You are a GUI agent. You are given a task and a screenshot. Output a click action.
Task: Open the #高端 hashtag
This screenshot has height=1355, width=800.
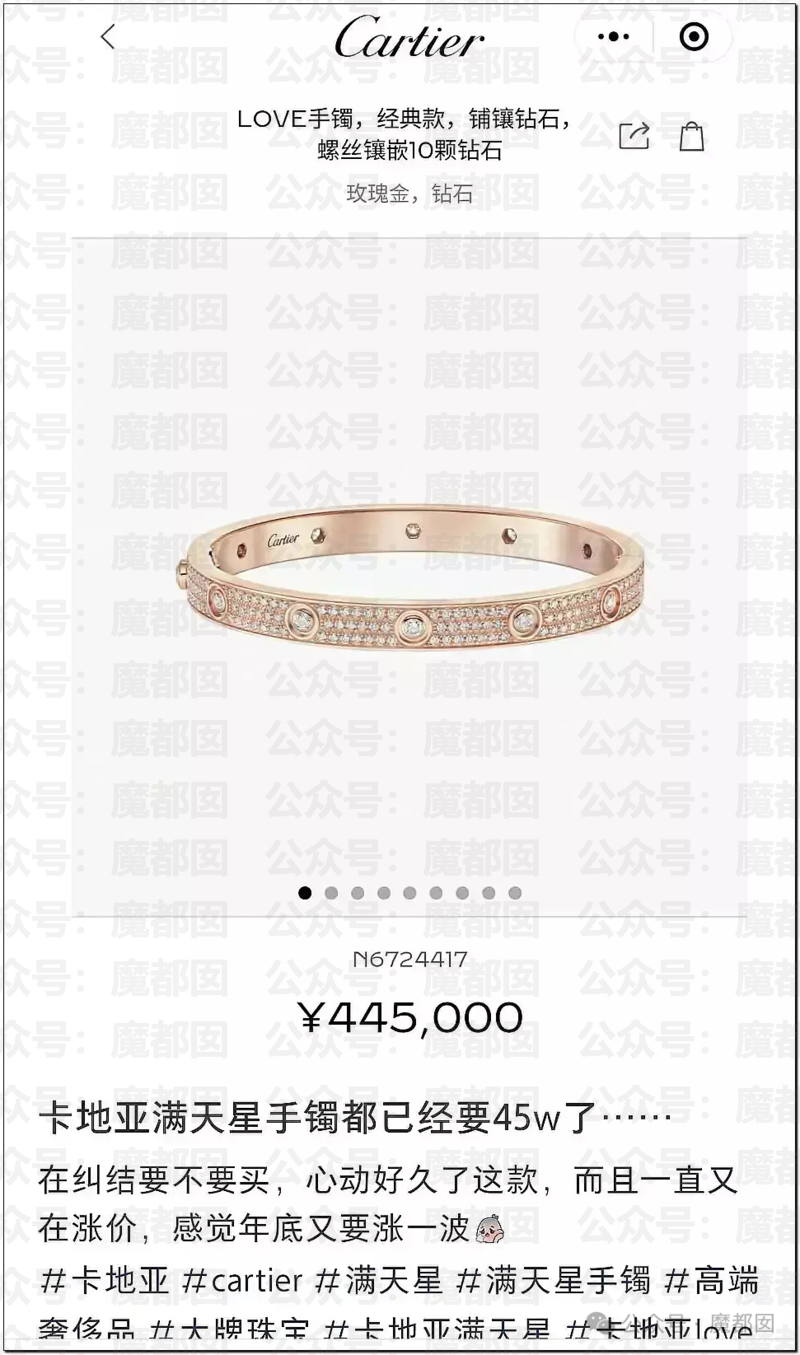click(x=712, y=1279)
